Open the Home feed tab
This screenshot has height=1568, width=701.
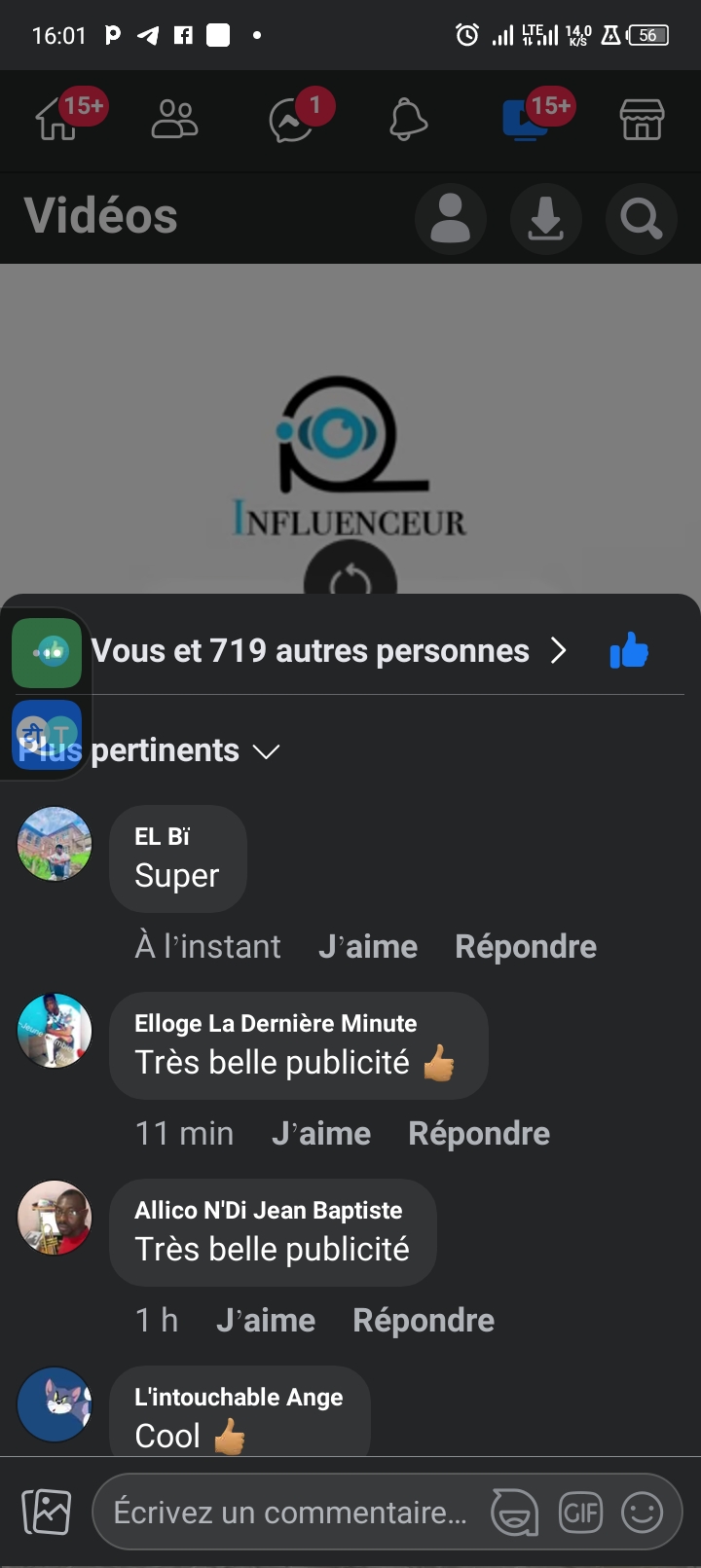[56, 122]
